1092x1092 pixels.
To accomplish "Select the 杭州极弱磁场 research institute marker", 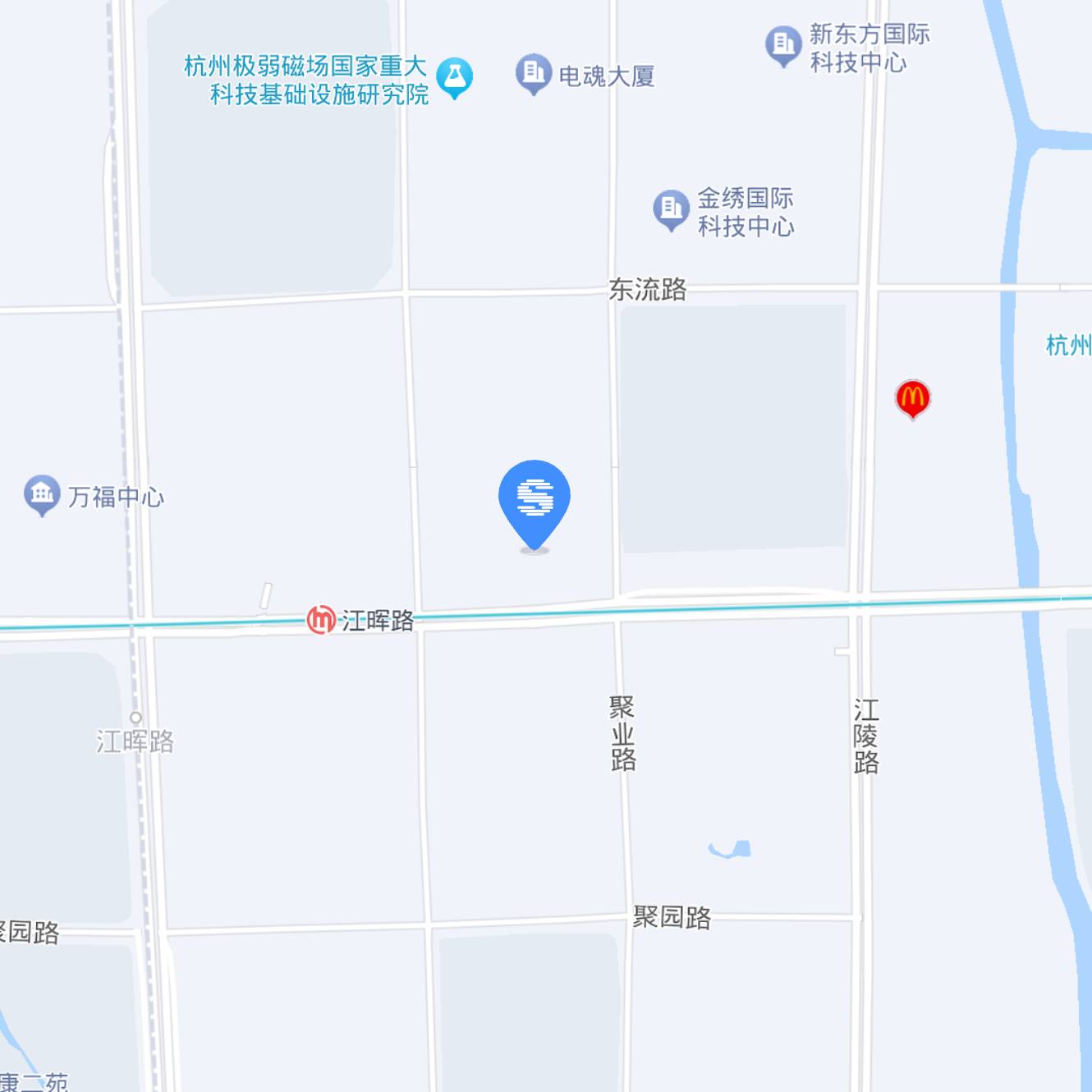I will click(x=454, y=77).
